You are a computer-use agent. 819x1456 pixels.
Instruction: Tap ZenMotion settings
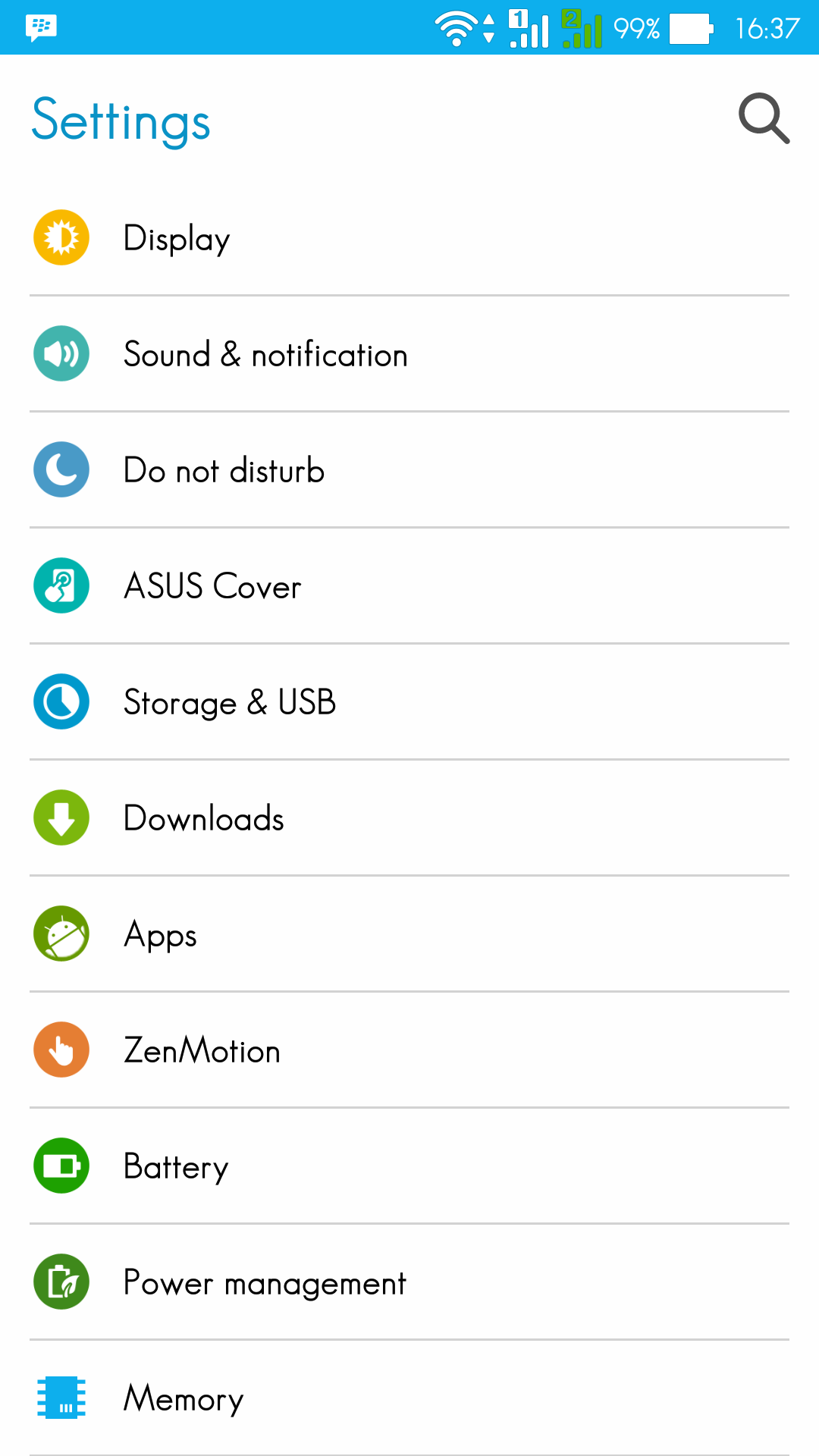point(409,1050)
